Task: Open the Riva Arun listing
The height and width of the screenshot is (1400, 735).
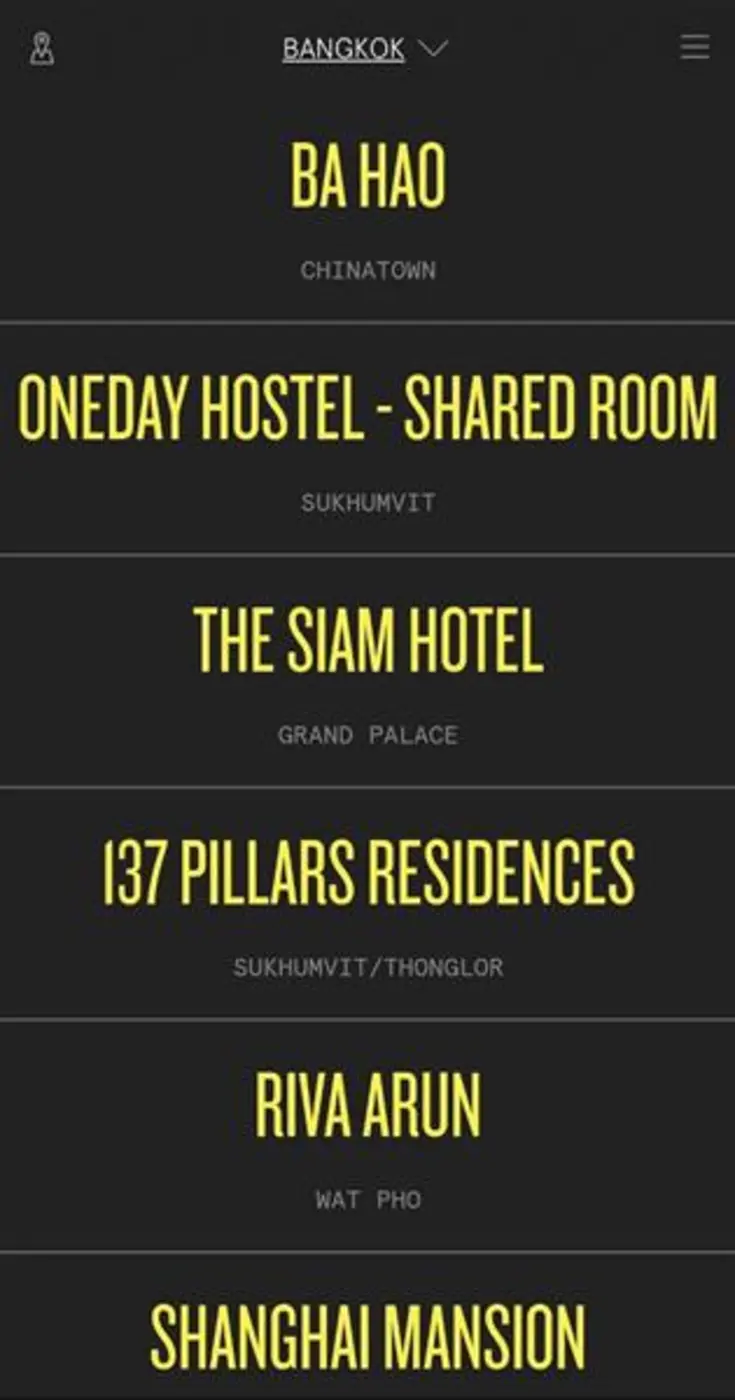Action: point(368,1105)
